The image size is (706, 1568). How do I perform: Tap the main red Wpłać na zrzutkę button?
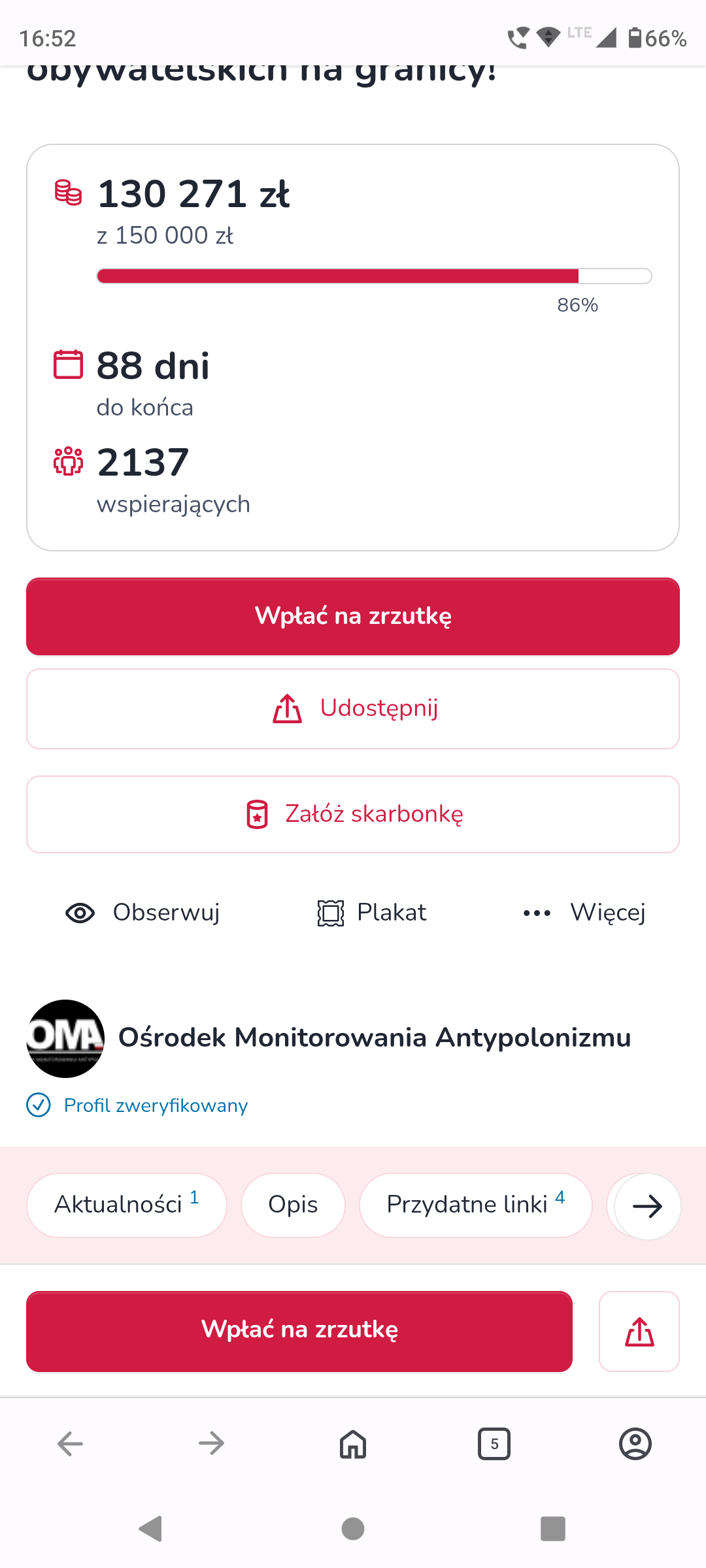353,616
